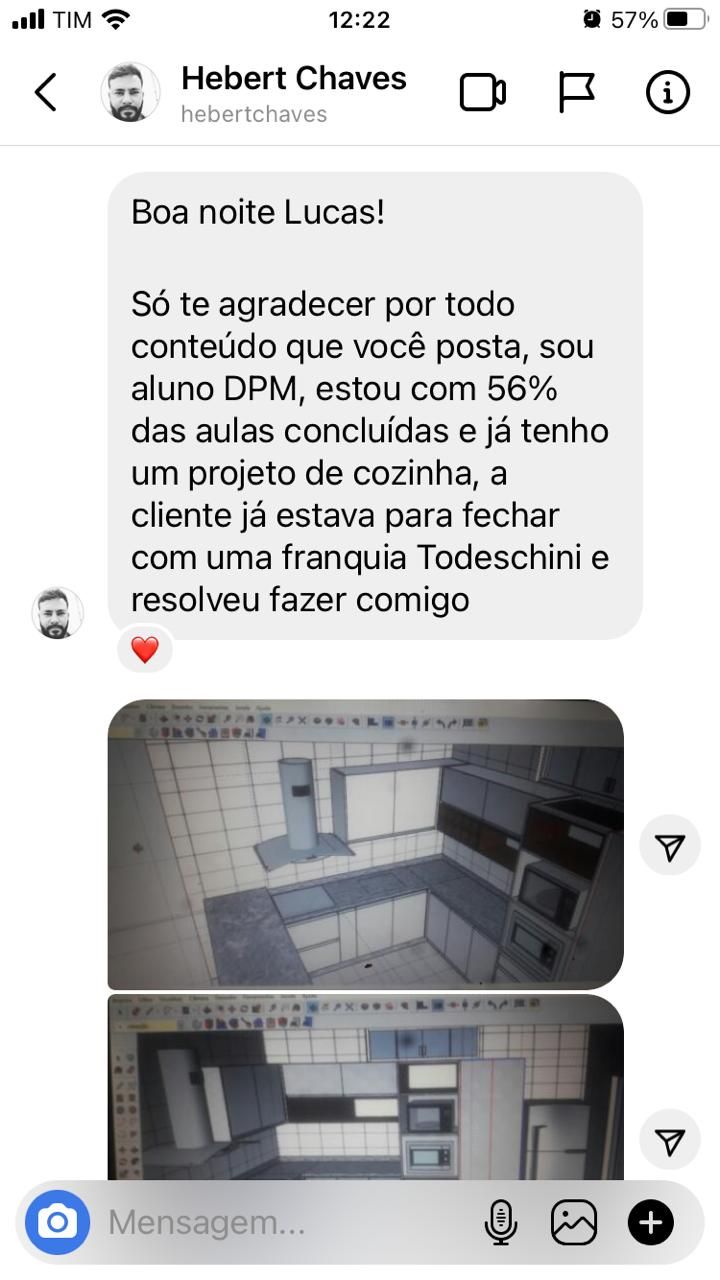Image resolution: width=720 pixels, height=1280 pixels.
Task: Tap the heart reaction under the message
Action: (x=145, y=650)
